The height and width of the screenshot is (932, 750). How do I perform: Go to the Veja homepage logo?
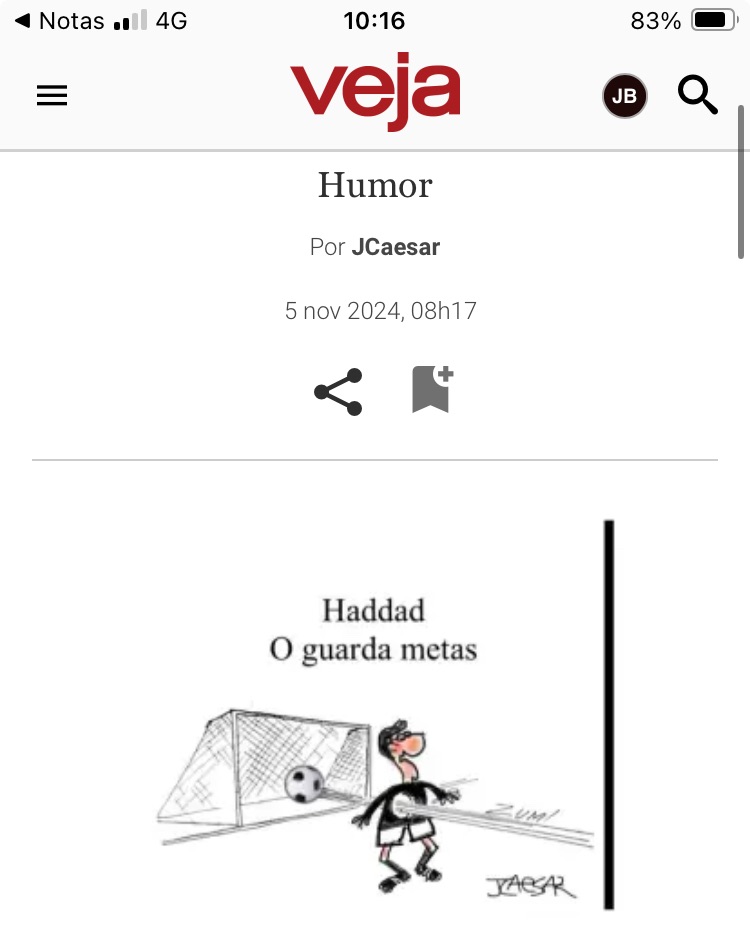(x=375, y=91)
